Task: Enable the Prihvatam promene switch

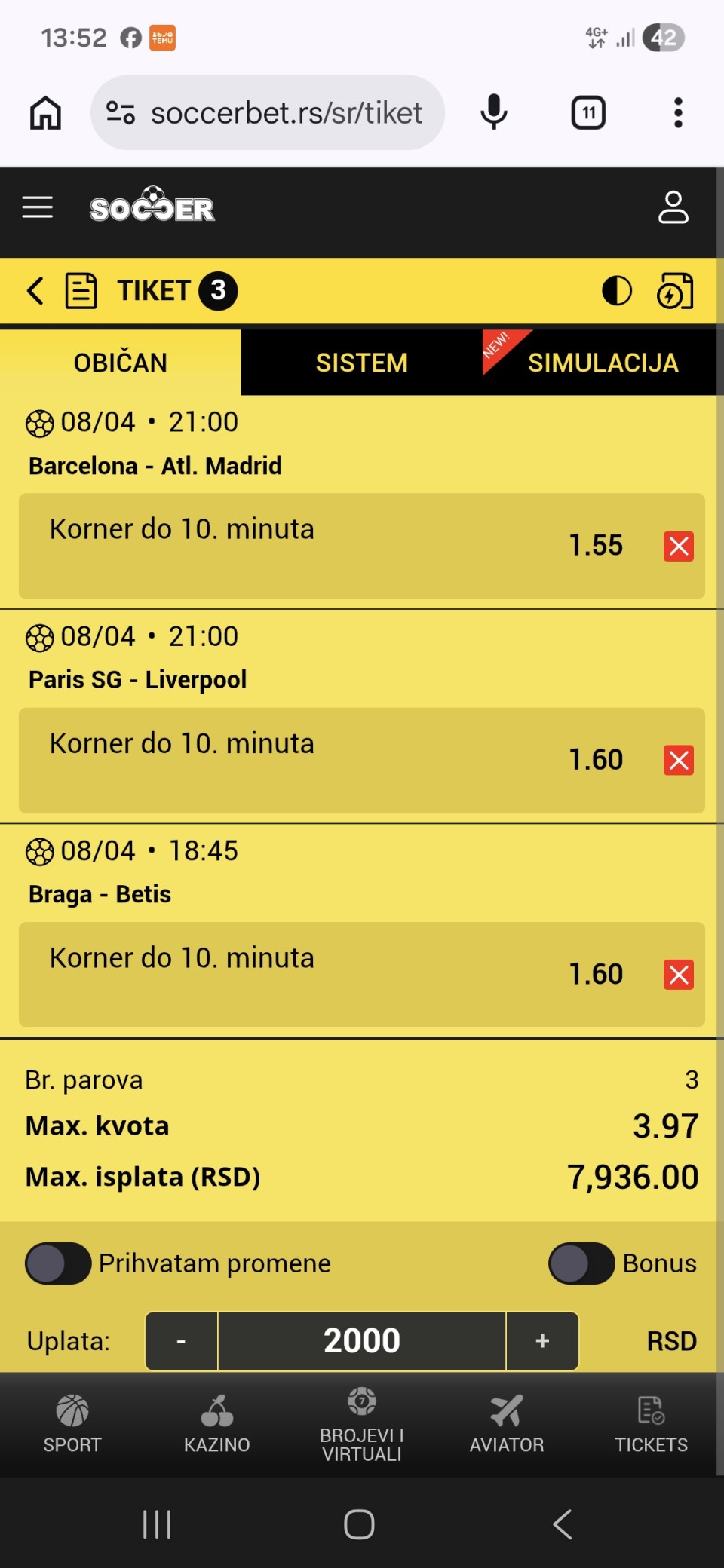Action: point(58,1263)
